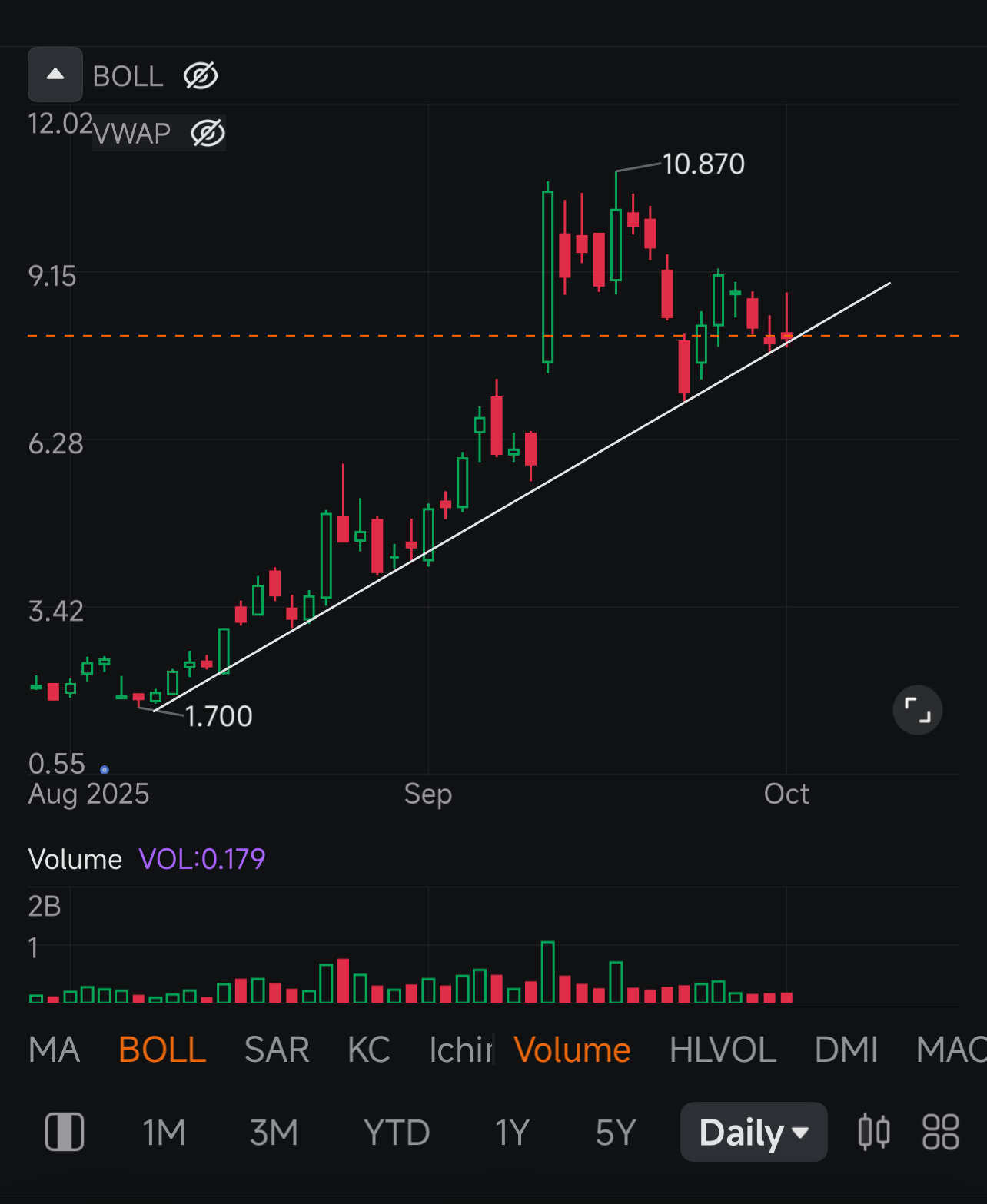Select the BOLL indicator tab
Viewport: 987px width, 1204px height.
pyautogui.click(x=162, y=1050)
